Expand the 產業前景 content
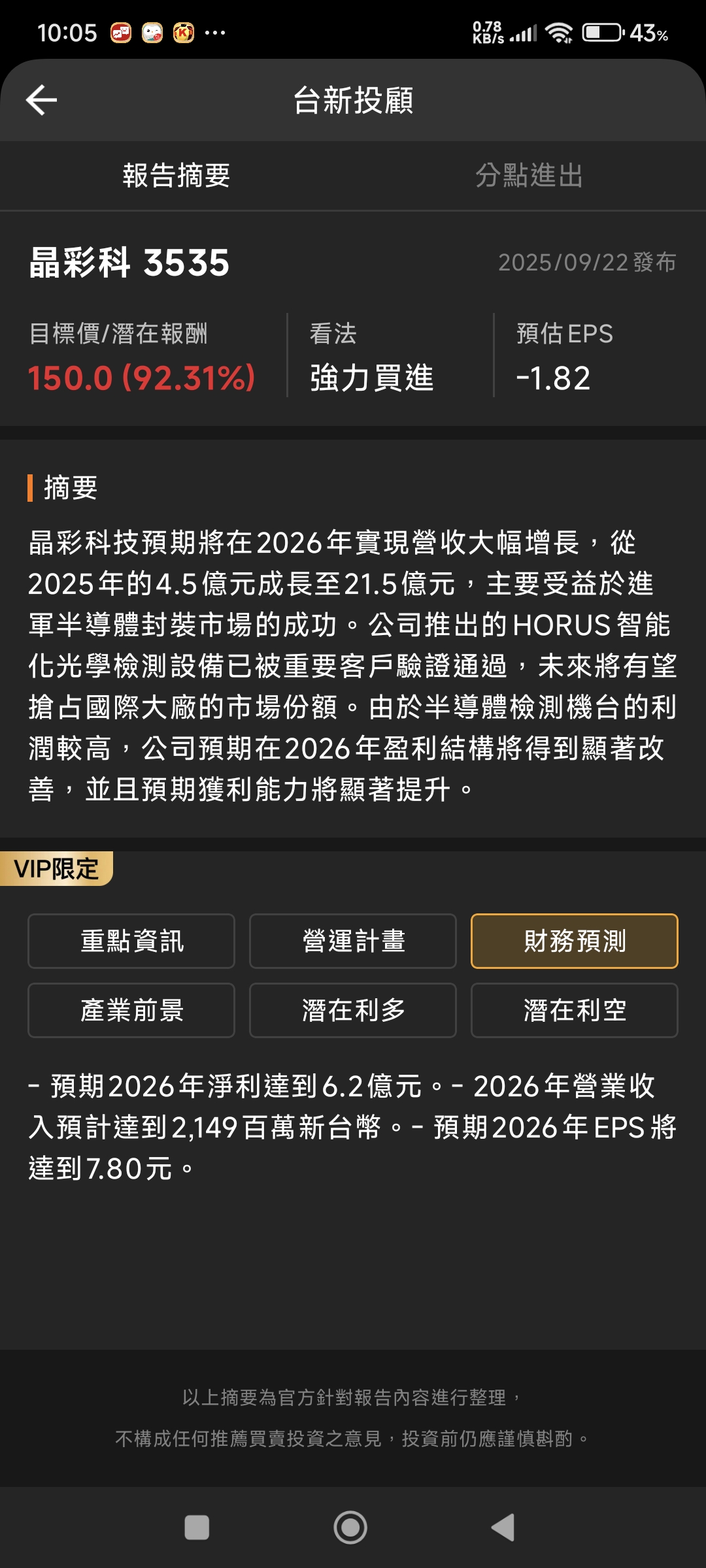706x1568 pixels. 131,1011
